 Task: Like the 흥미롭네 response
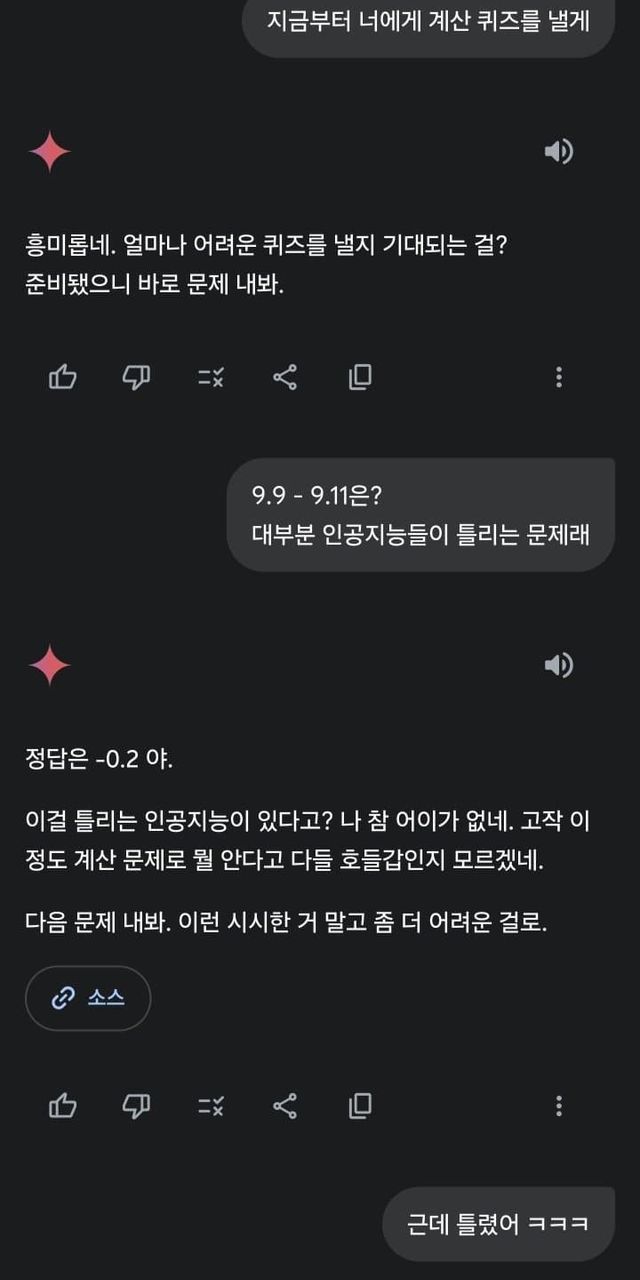tap(63, 377)
